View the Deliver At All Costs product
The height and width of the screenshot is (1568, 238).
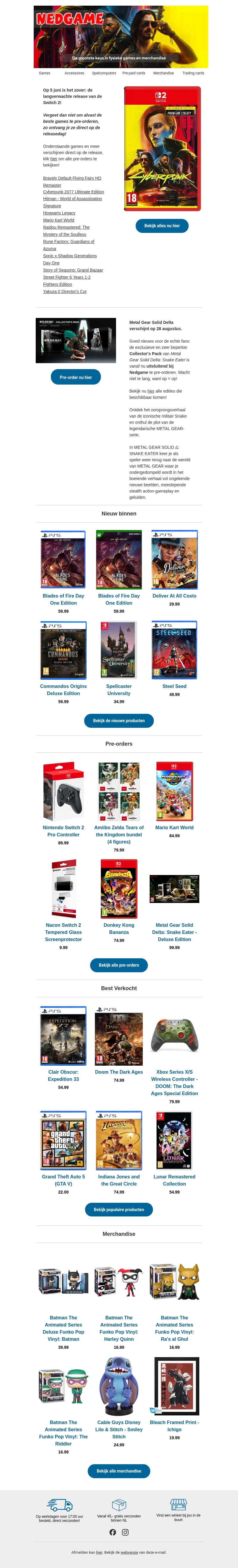[x=174, y=596]
